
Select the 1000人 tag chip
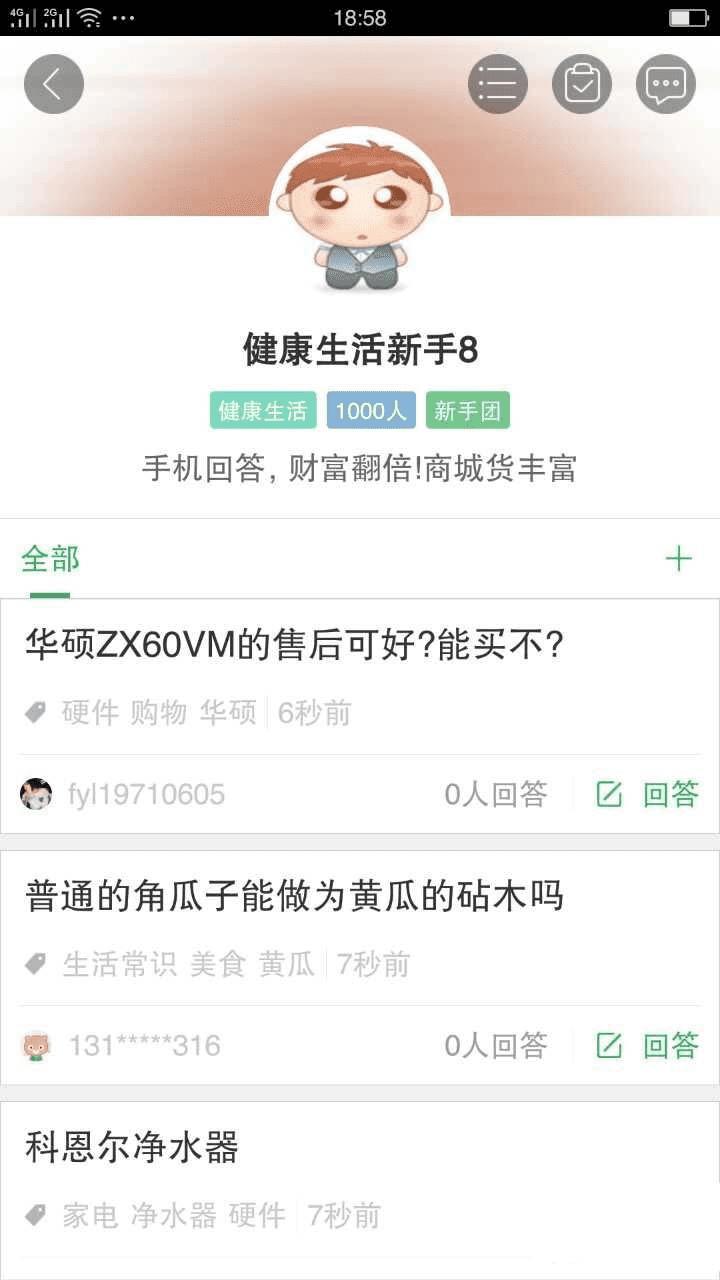tap(371, 410)
